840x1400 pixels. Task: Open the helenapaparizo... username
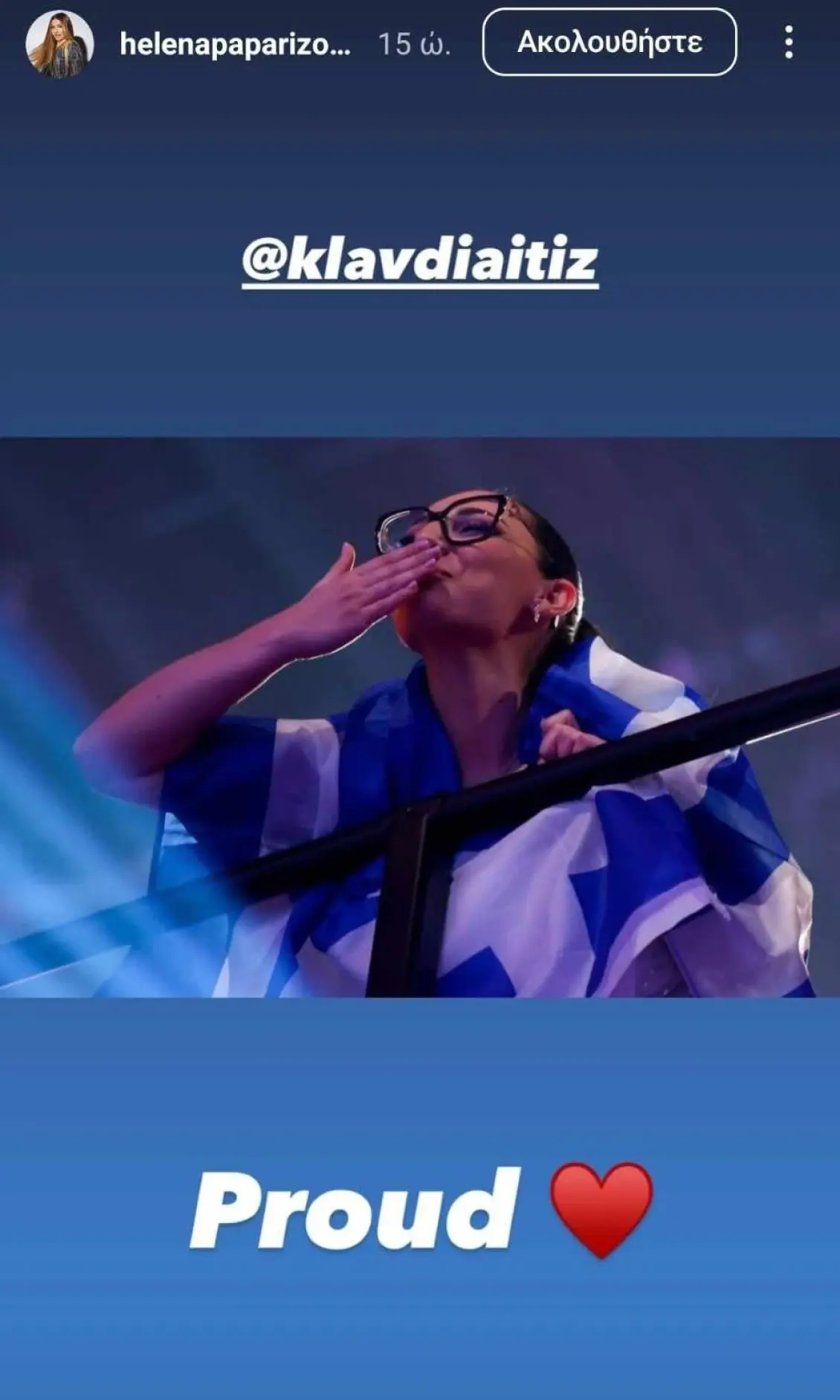(x=235, y=45)
